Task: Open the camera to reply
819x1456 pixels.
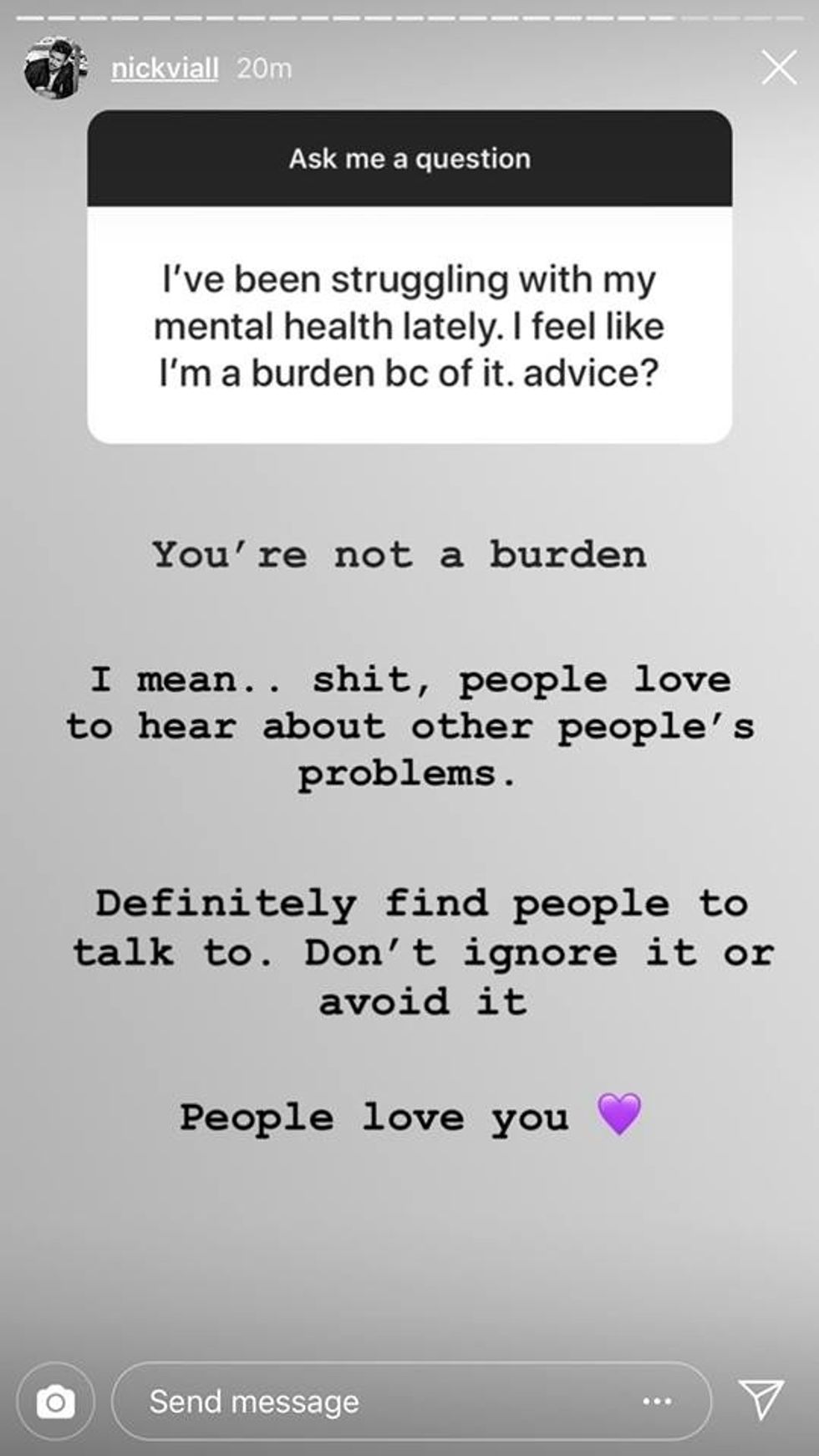Action: click(55, 1402)
